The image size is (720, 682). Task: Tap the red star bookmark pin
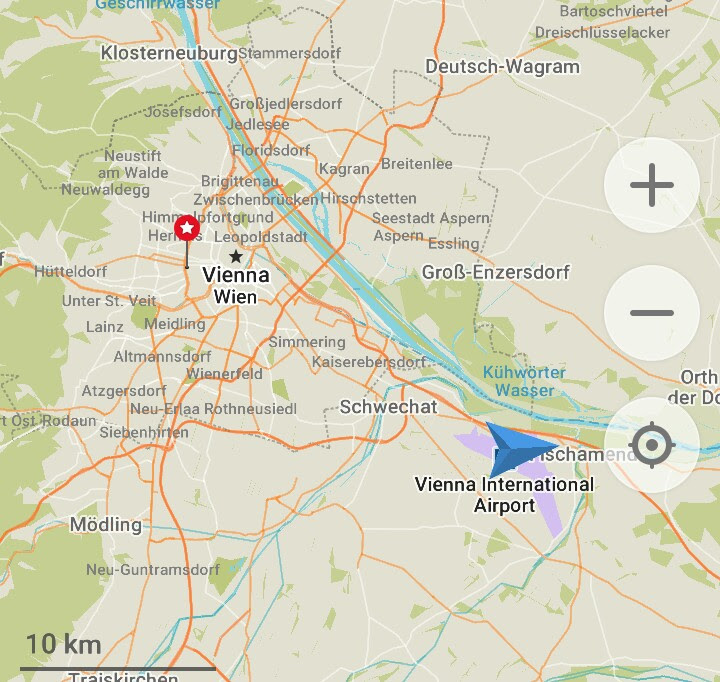click(x=187, y=228)
